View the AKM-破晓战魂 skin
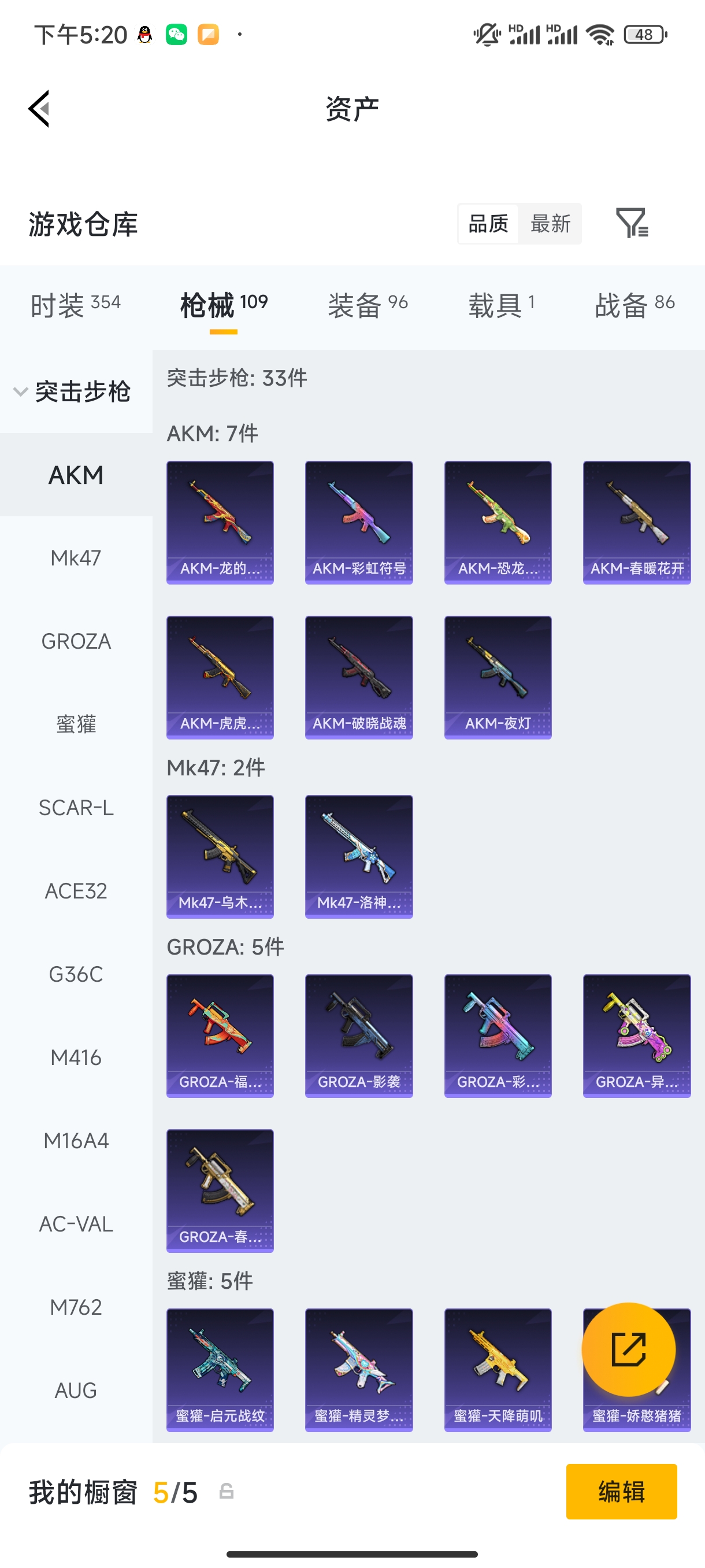 click(x=359, y=677)
